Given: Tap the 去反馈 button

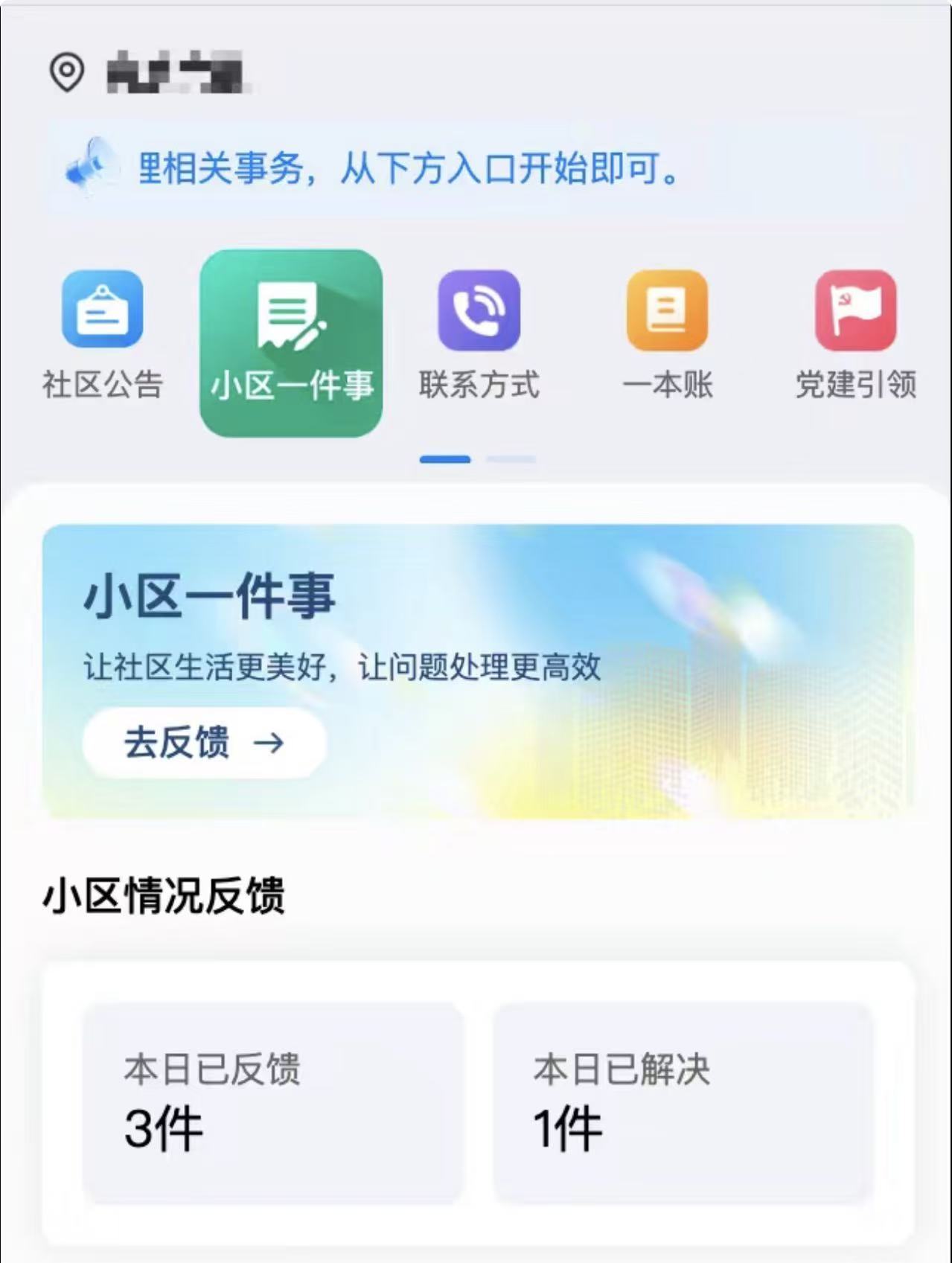Looking at the screenshot, I should (204, 742).
